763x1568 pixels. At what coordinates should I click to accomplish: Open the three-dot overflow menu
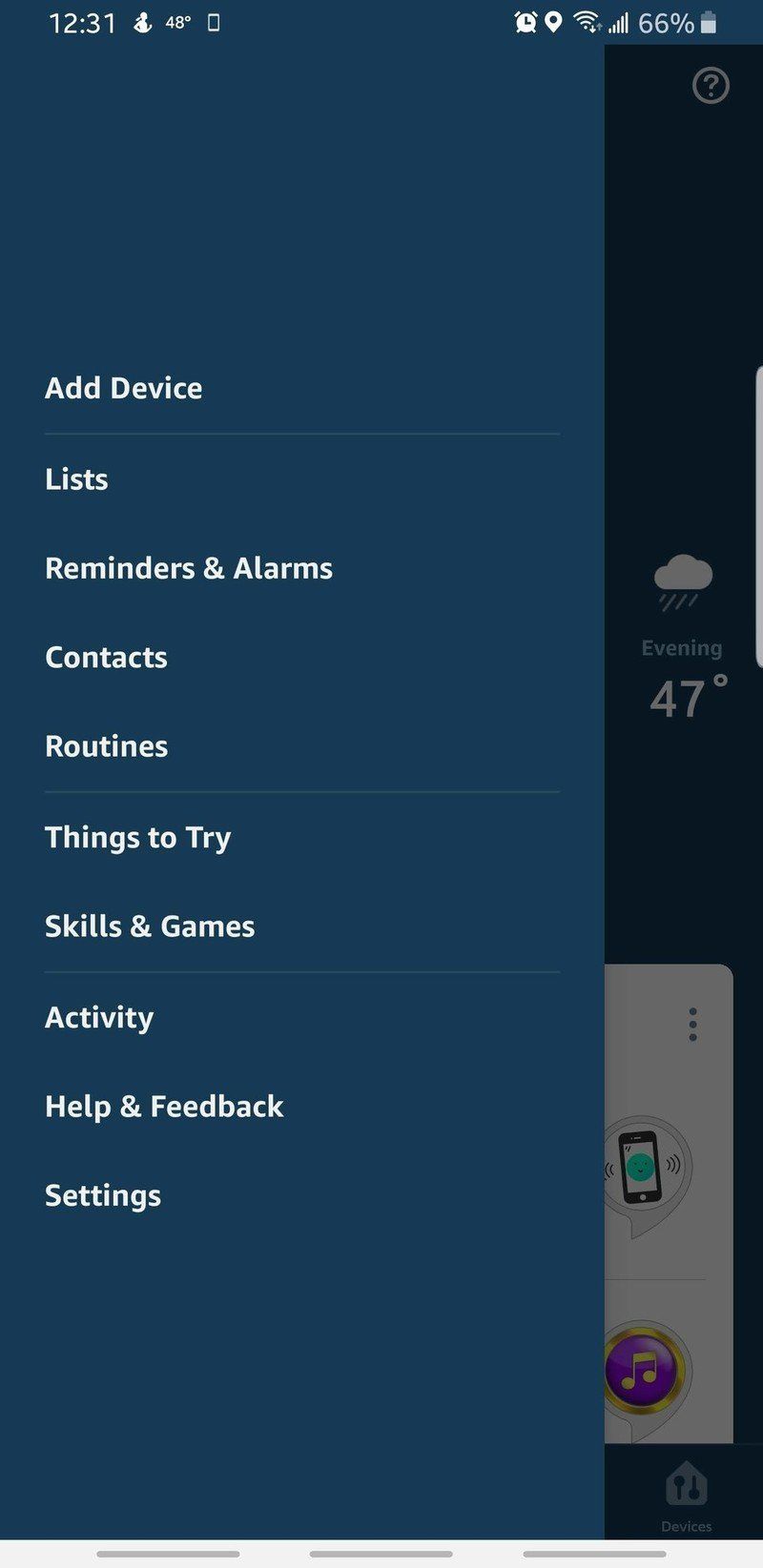click(x=692, y=1024)
